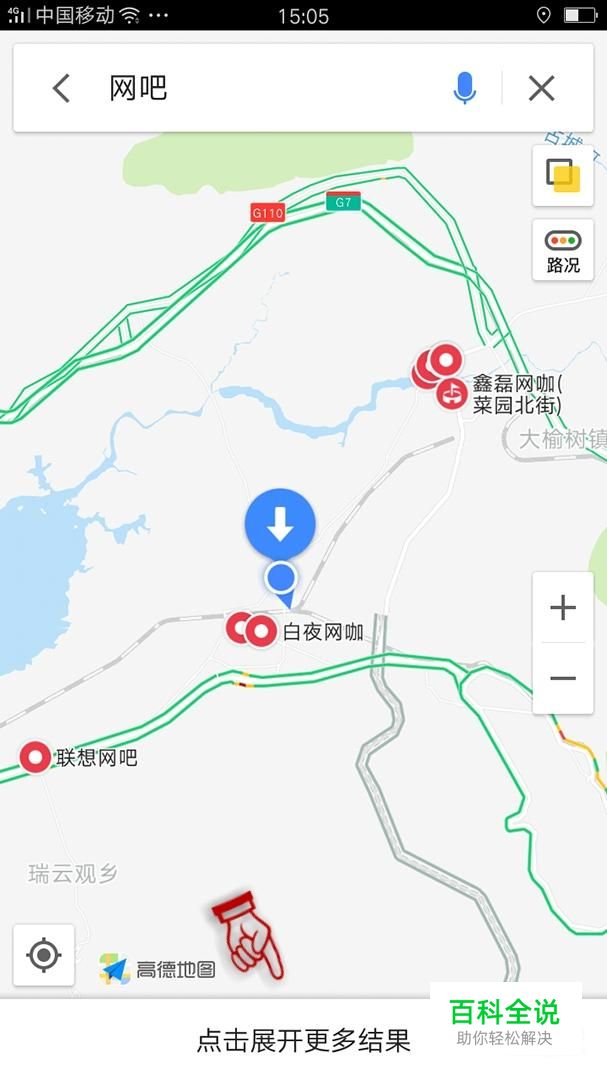Zoom in the map with plus
Image resolution: width=607 pixels, height=1080 pixels.
coord(563,608)
